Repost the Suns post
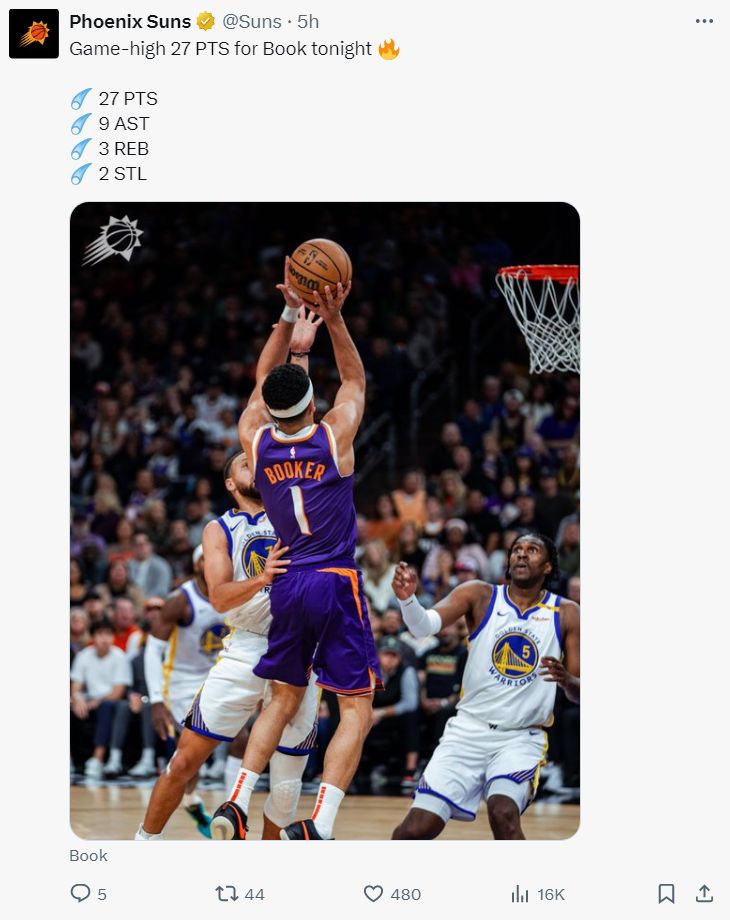 click(227, 893)
